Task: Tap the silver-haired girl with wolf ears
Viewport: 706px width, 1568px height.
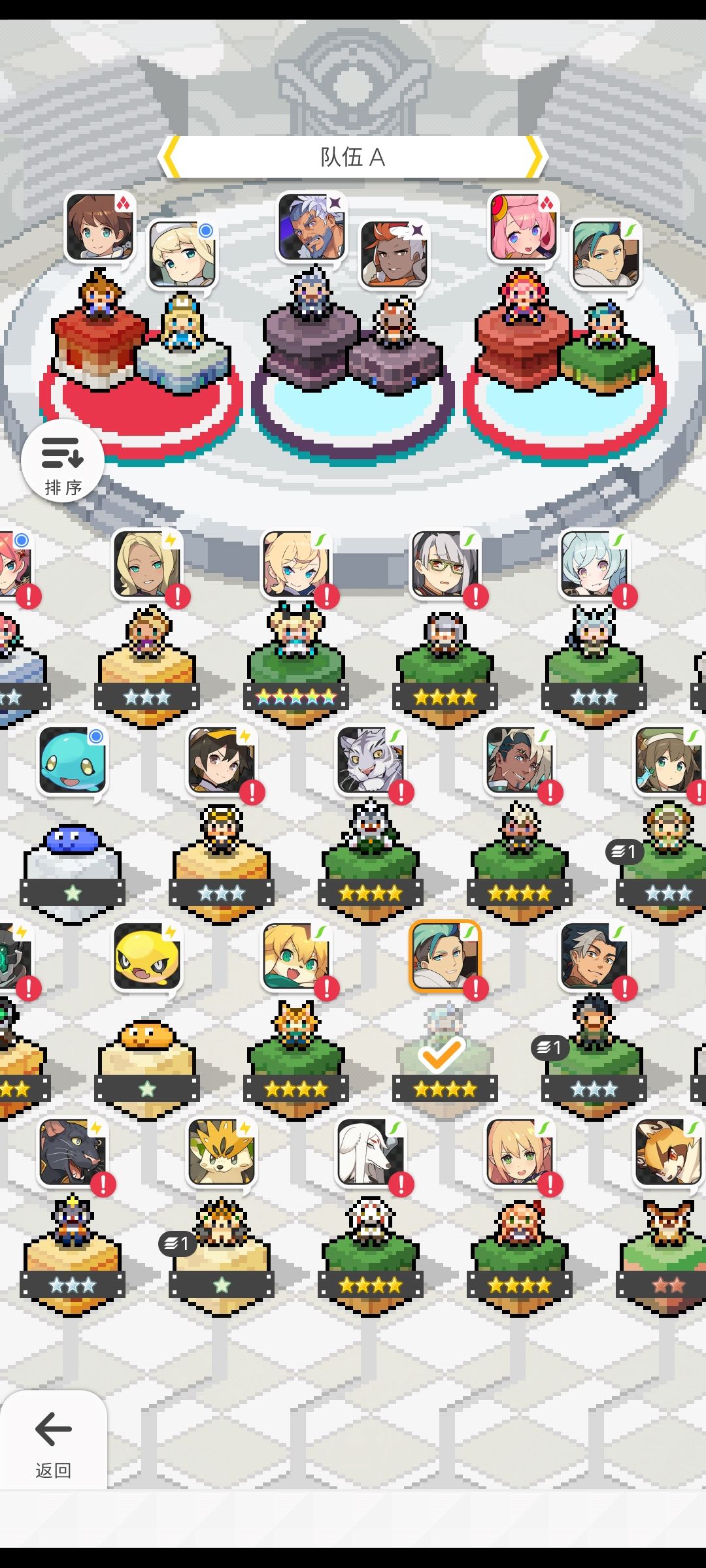Action: [x=594, y=564]
